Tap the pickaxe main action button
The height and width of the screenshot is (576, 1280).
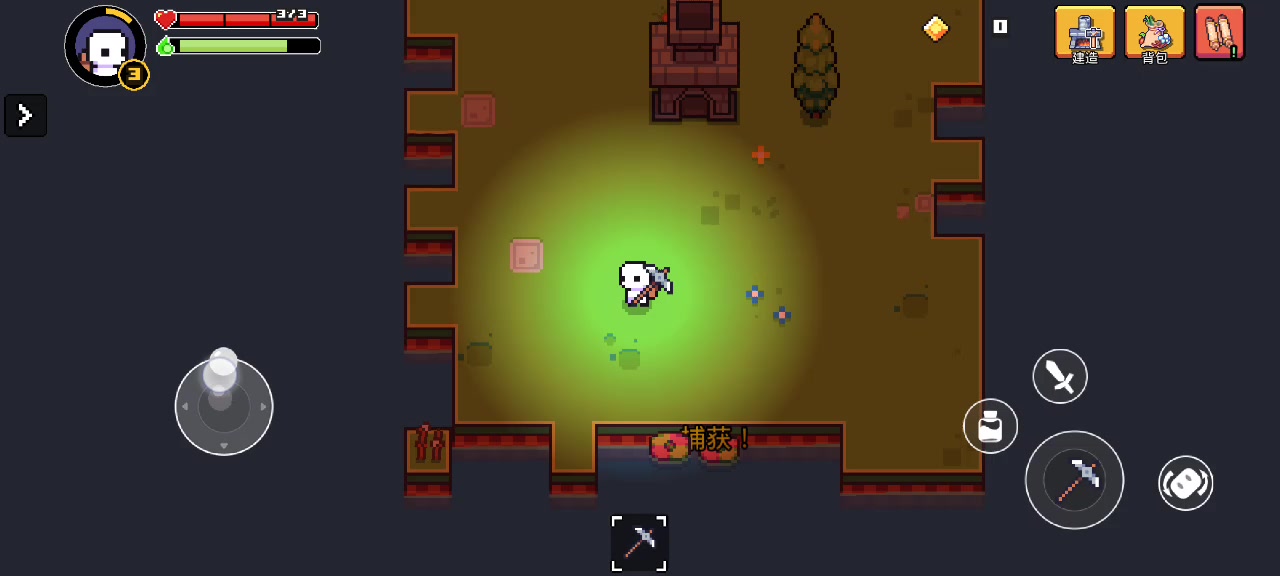coord(1074,480)
